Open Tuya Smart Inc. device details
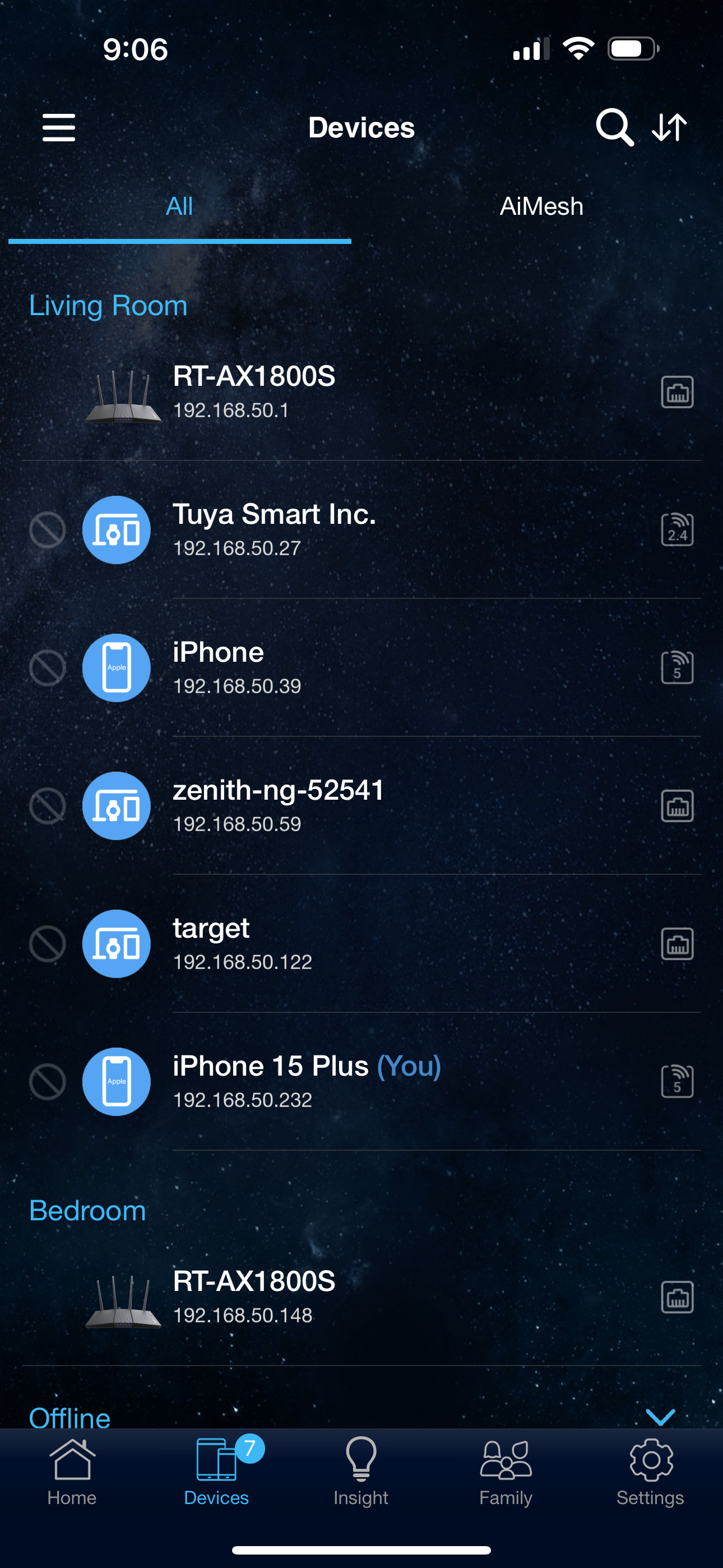The image size is (723, 1568). point(274,529)
